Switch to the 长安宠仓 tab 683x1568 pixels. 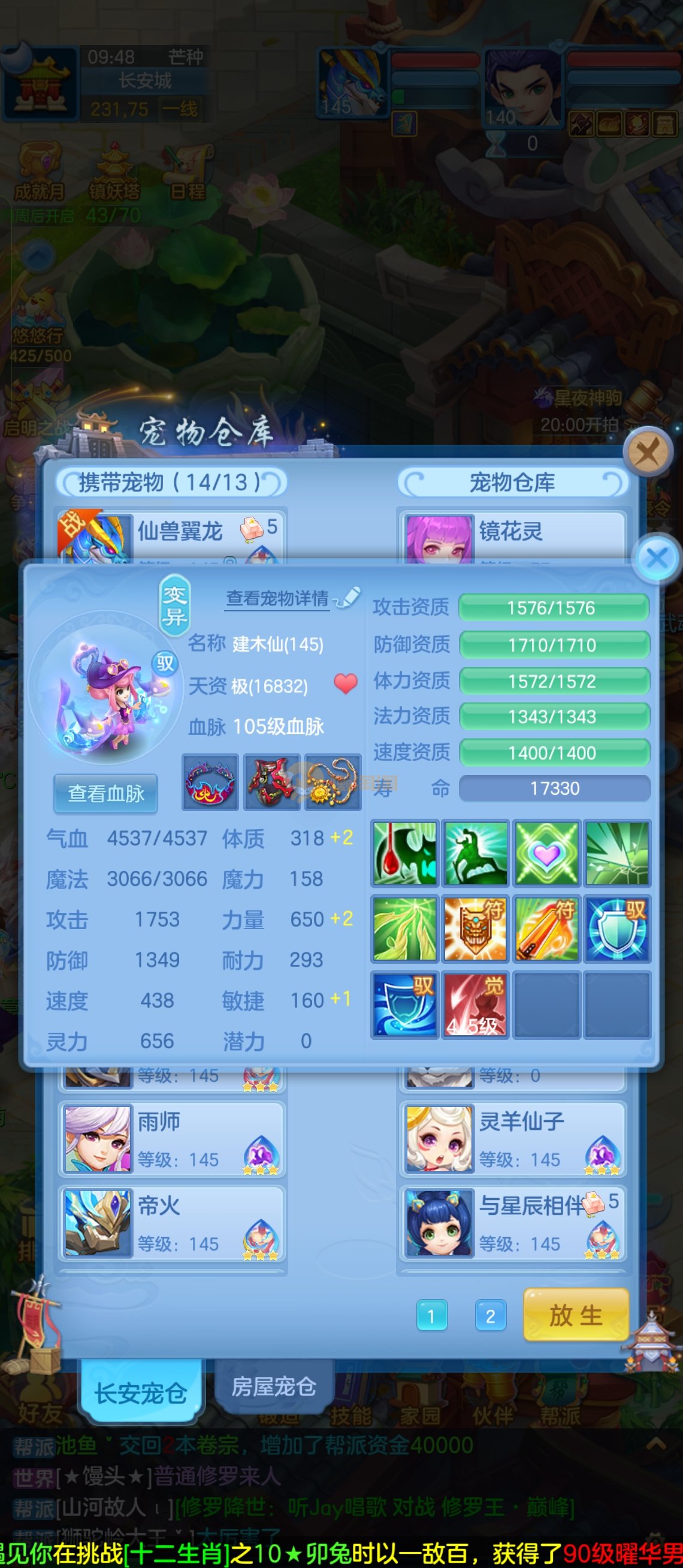point(140,1393)
